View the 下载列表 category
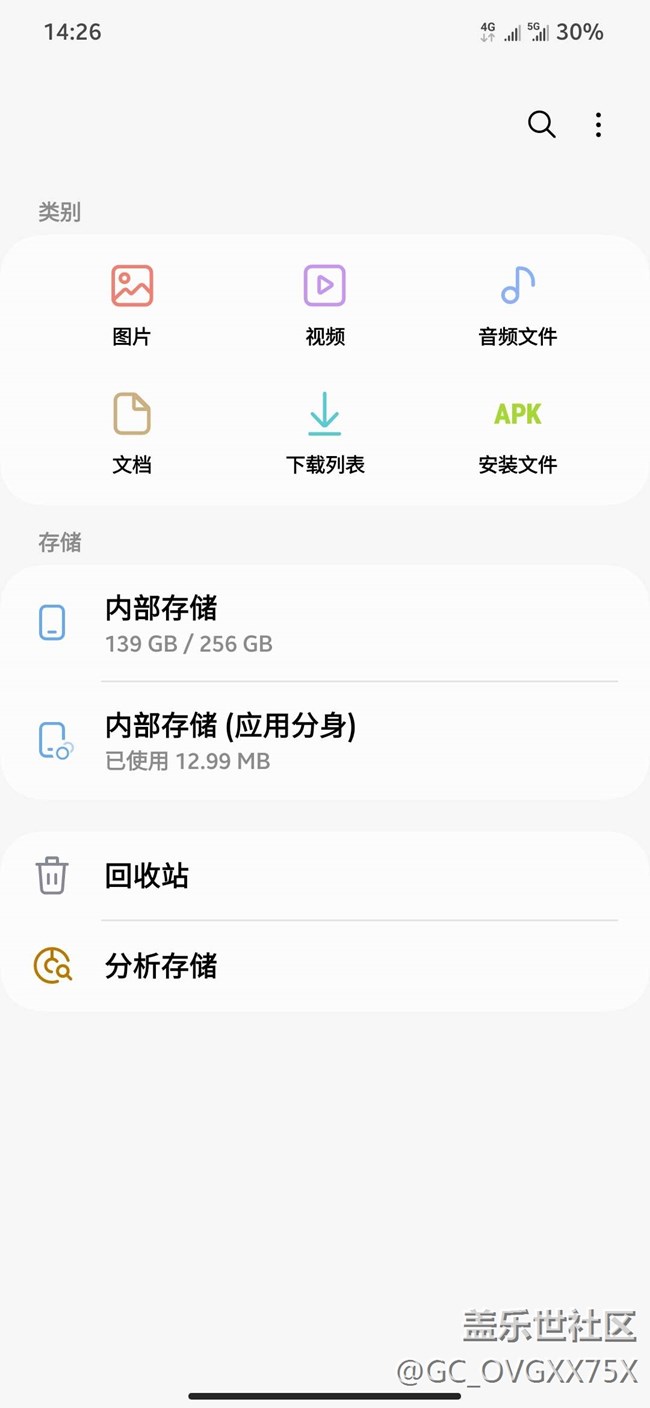Image resolution: width=650 pixels, height=1408 pixels. tap(325, 432)
